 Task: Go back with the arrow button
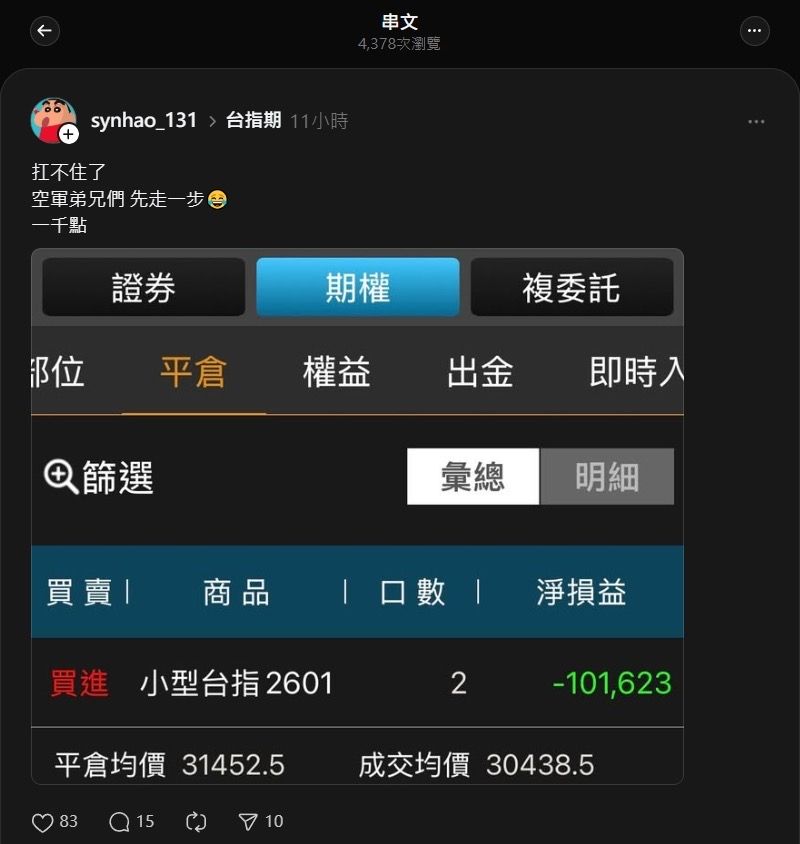pos(45,31)
